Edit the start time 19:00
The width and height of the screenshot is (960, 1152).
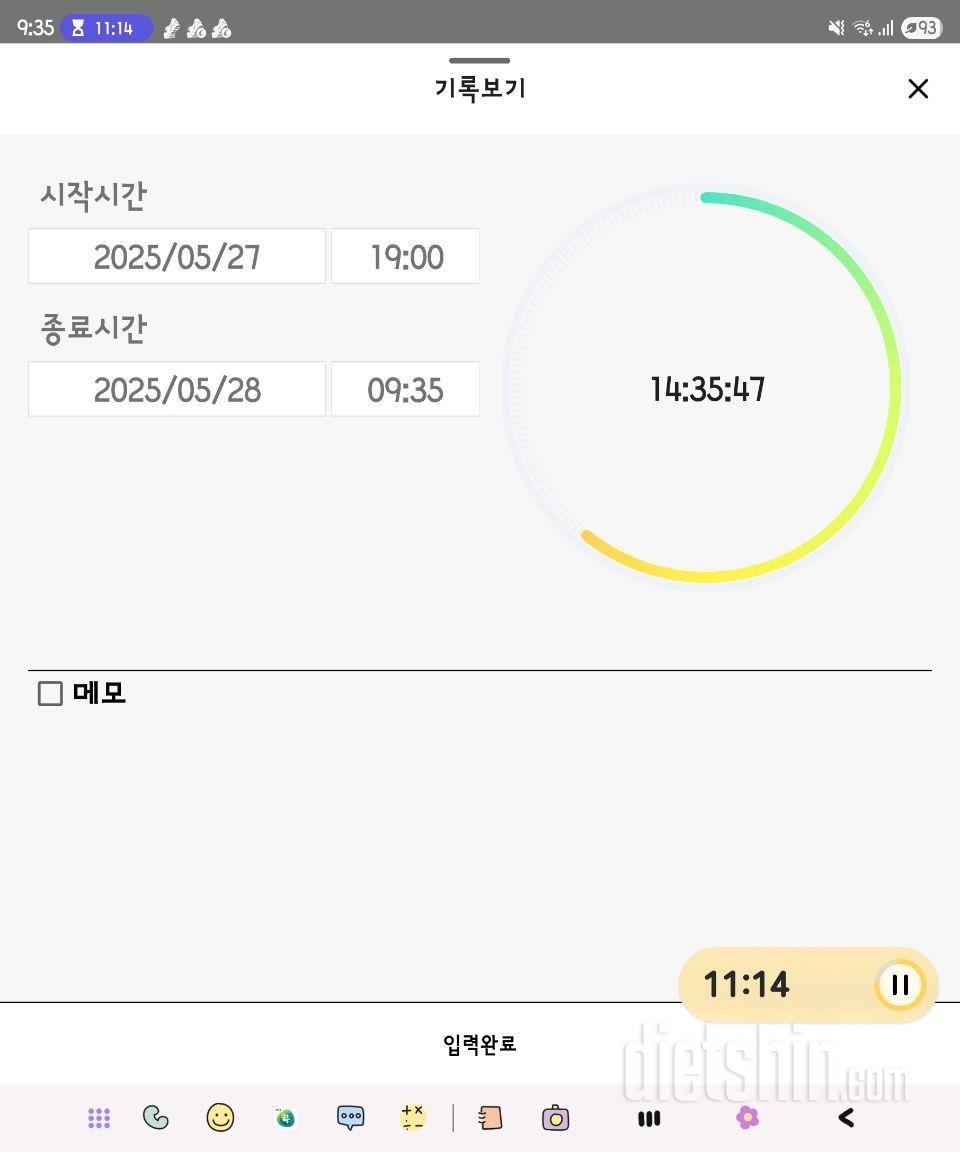pyautogui.click(x=406, y=257)
